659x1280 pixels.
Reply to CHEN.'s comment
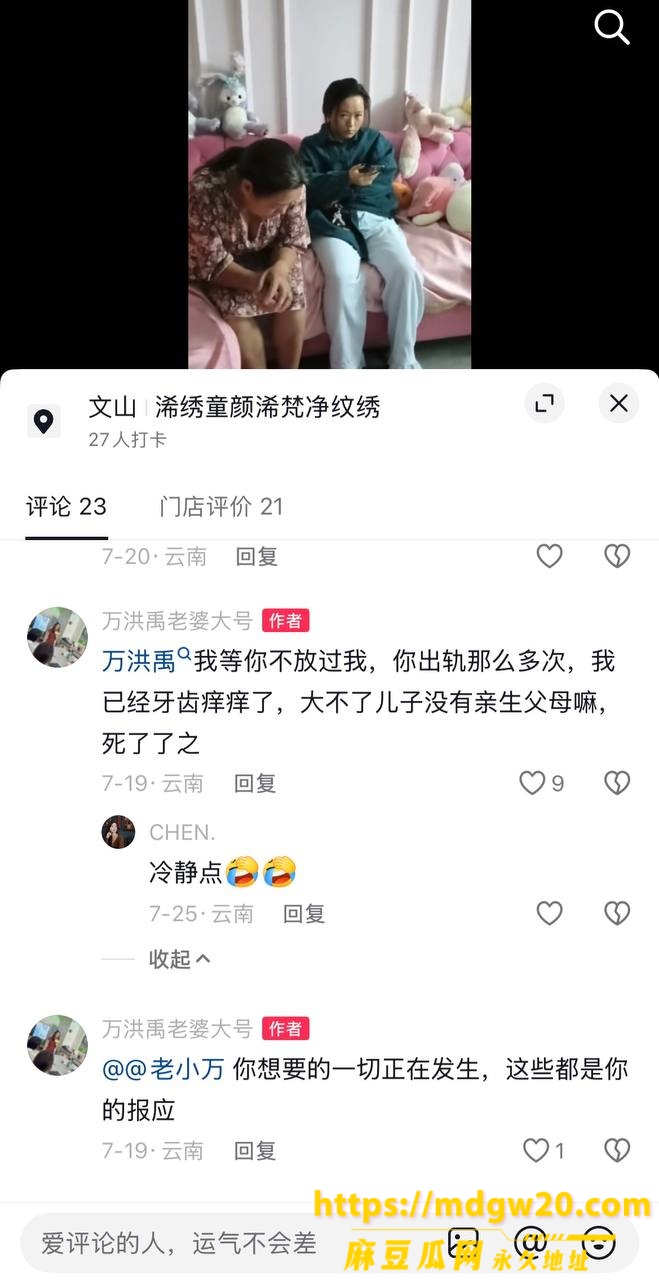304,913
